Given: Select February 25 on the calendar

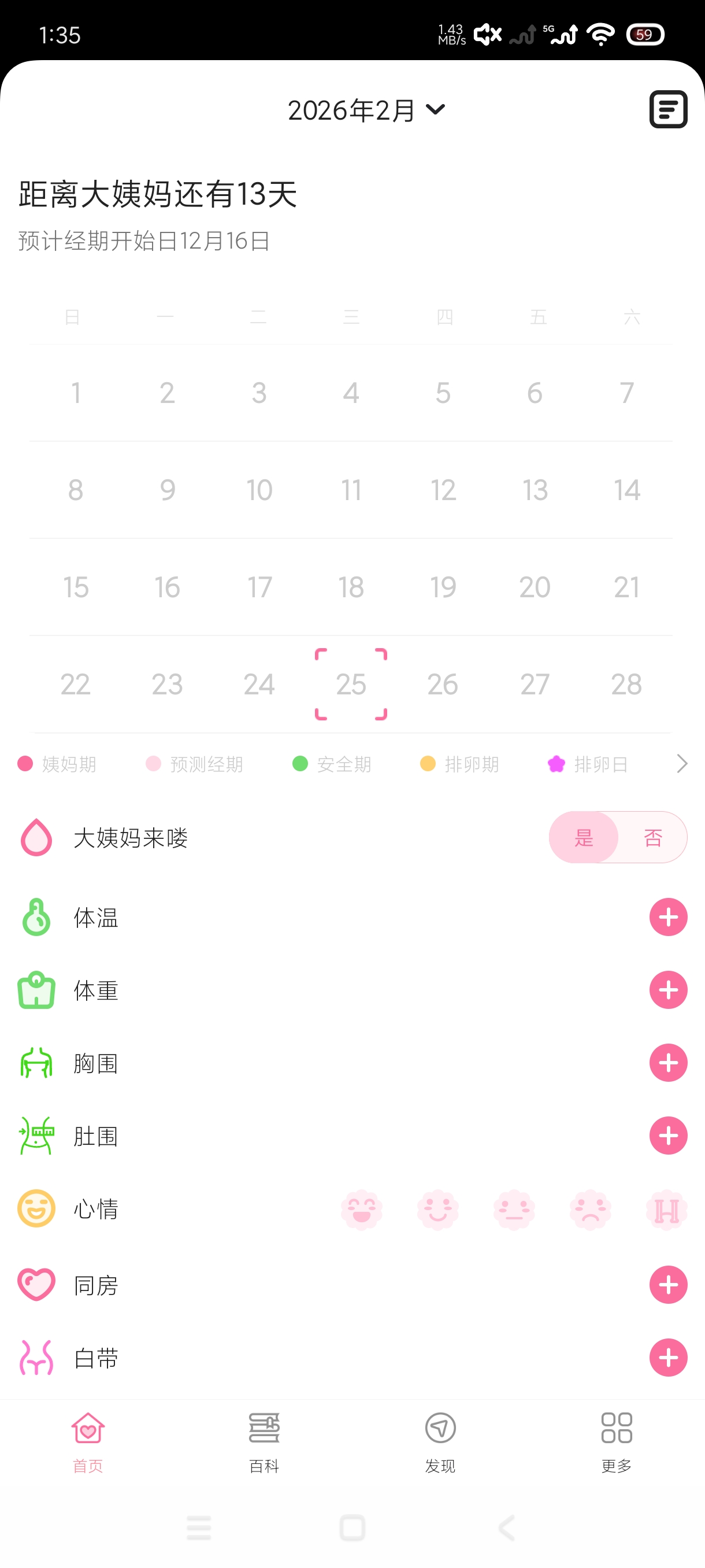Looking at the screenshot, I should 351,683.
